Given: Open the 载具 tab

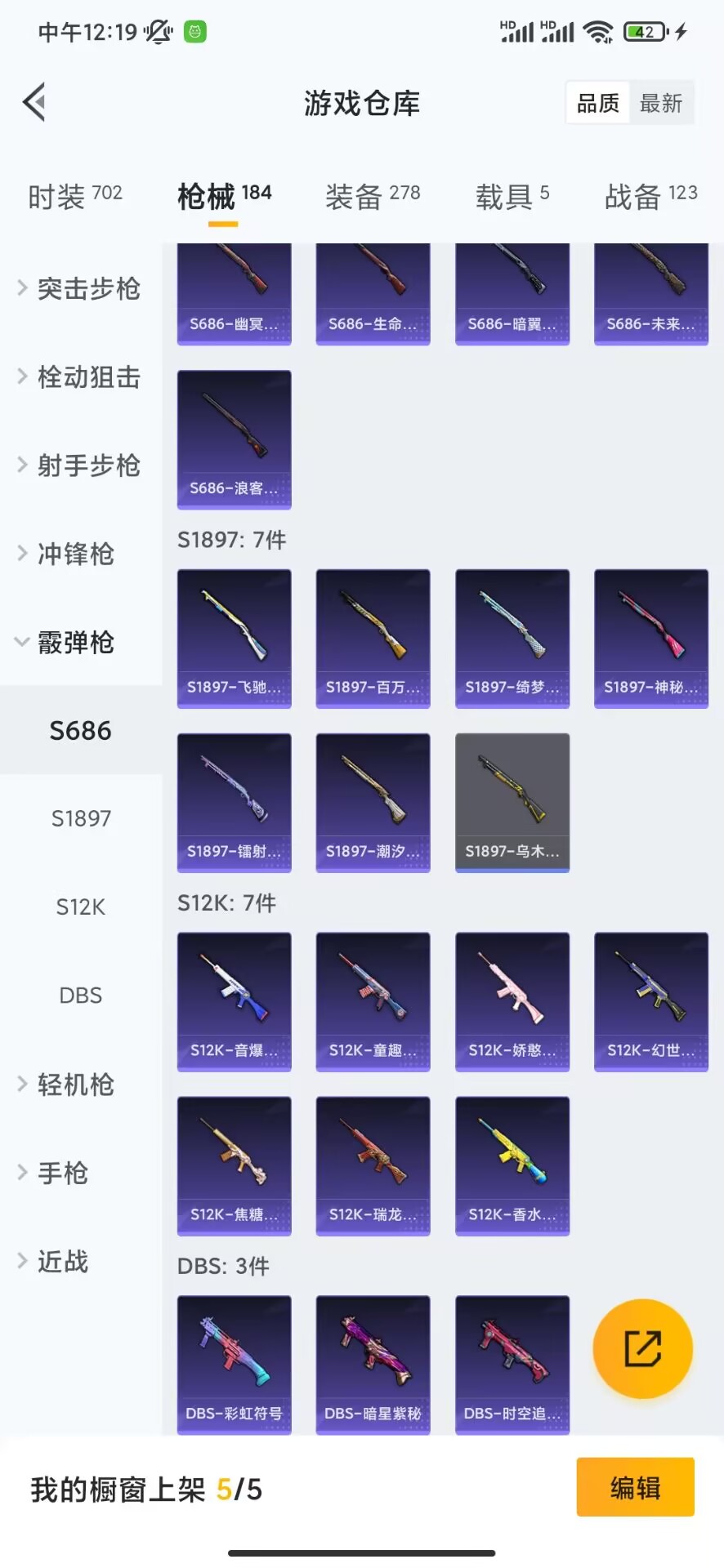Looking at the screenshot, I should pos(512,196).
